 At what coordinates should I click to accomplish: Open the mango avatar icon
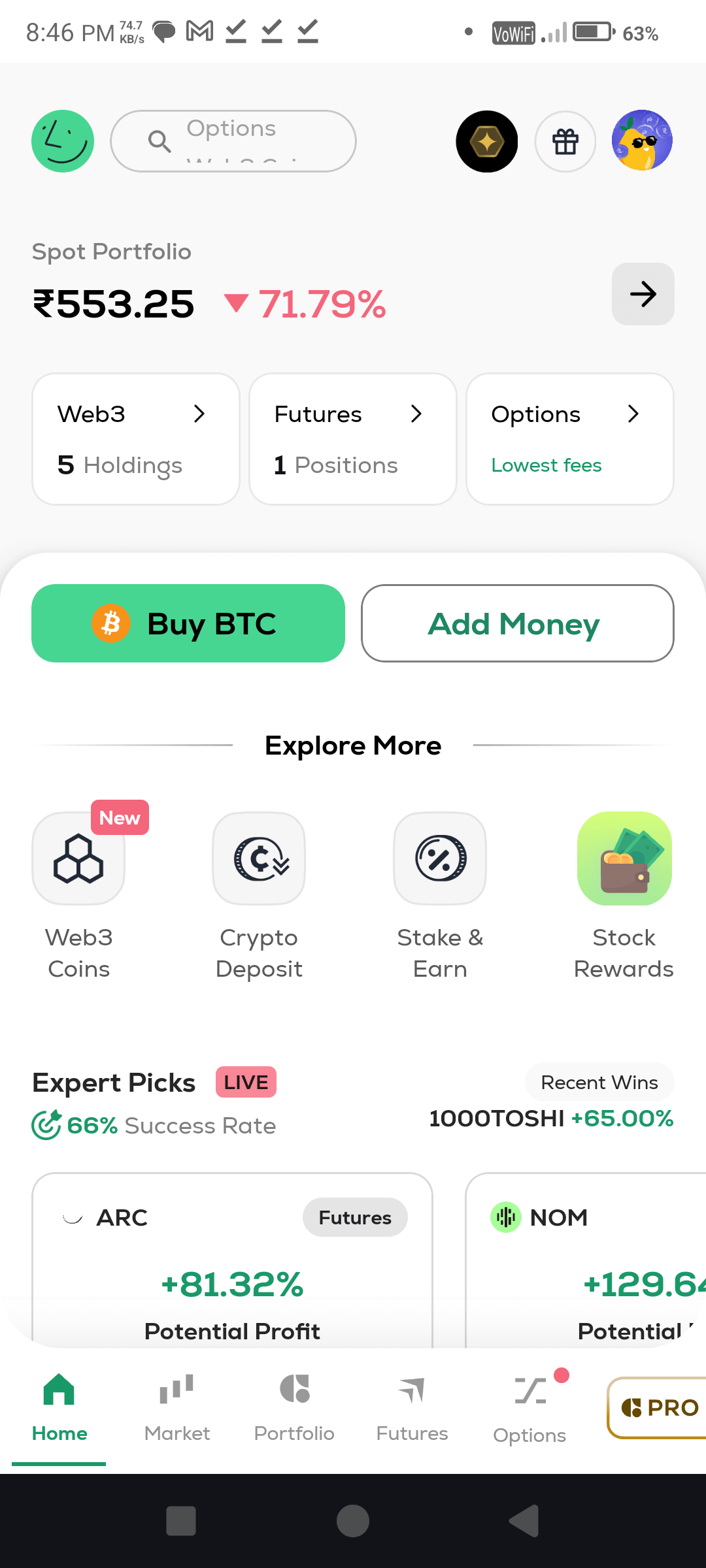pyautogui.click(x=642, y=140)
